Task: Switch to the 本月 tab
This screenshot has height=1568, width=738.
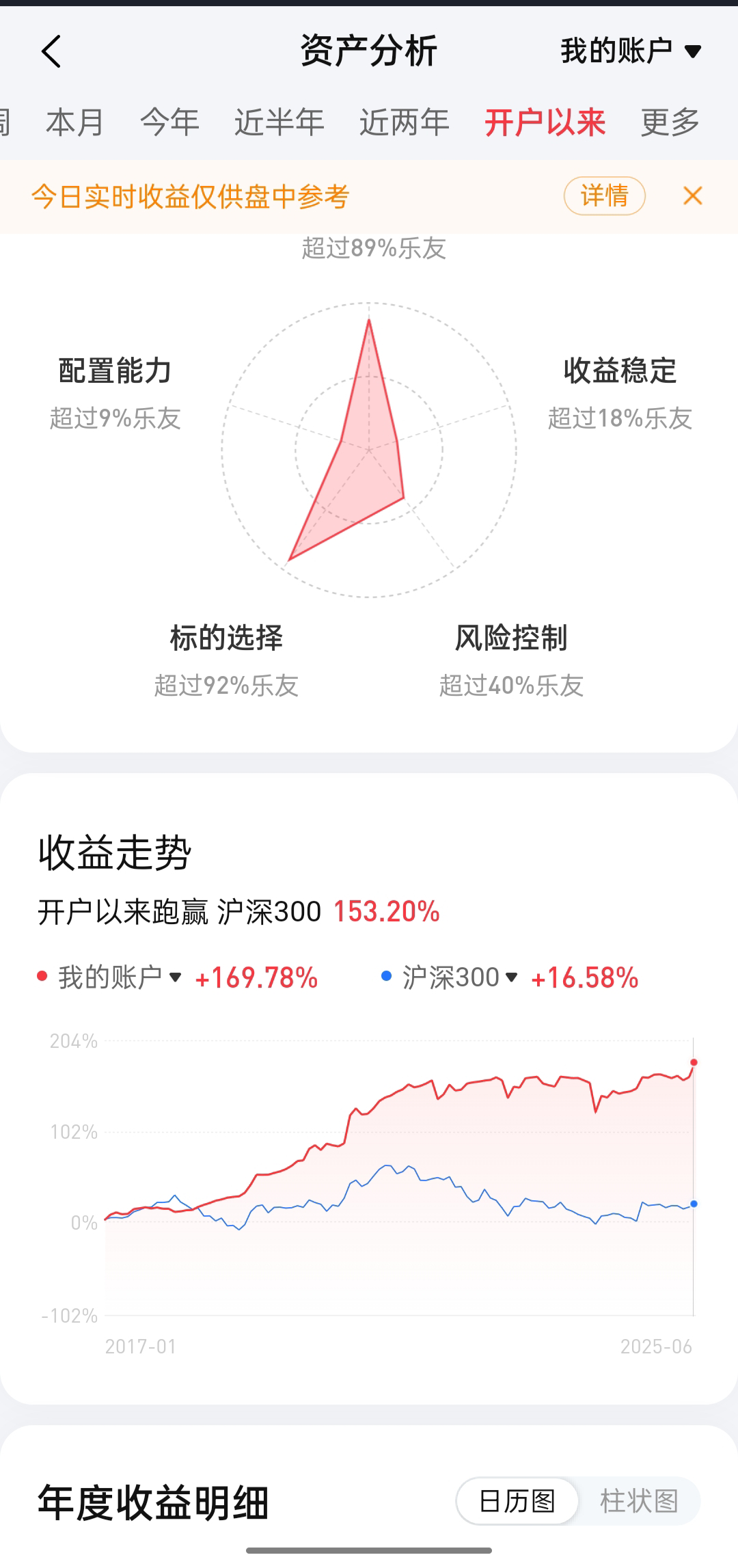Action: [x=74, y=123]
